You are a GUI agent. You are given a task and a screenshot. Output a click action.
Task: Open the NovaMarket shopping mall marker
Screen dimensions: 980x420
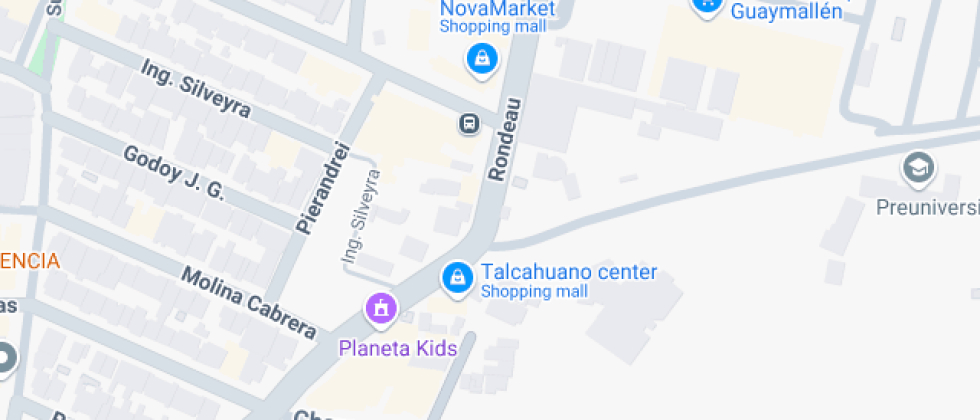pos(482,59)
